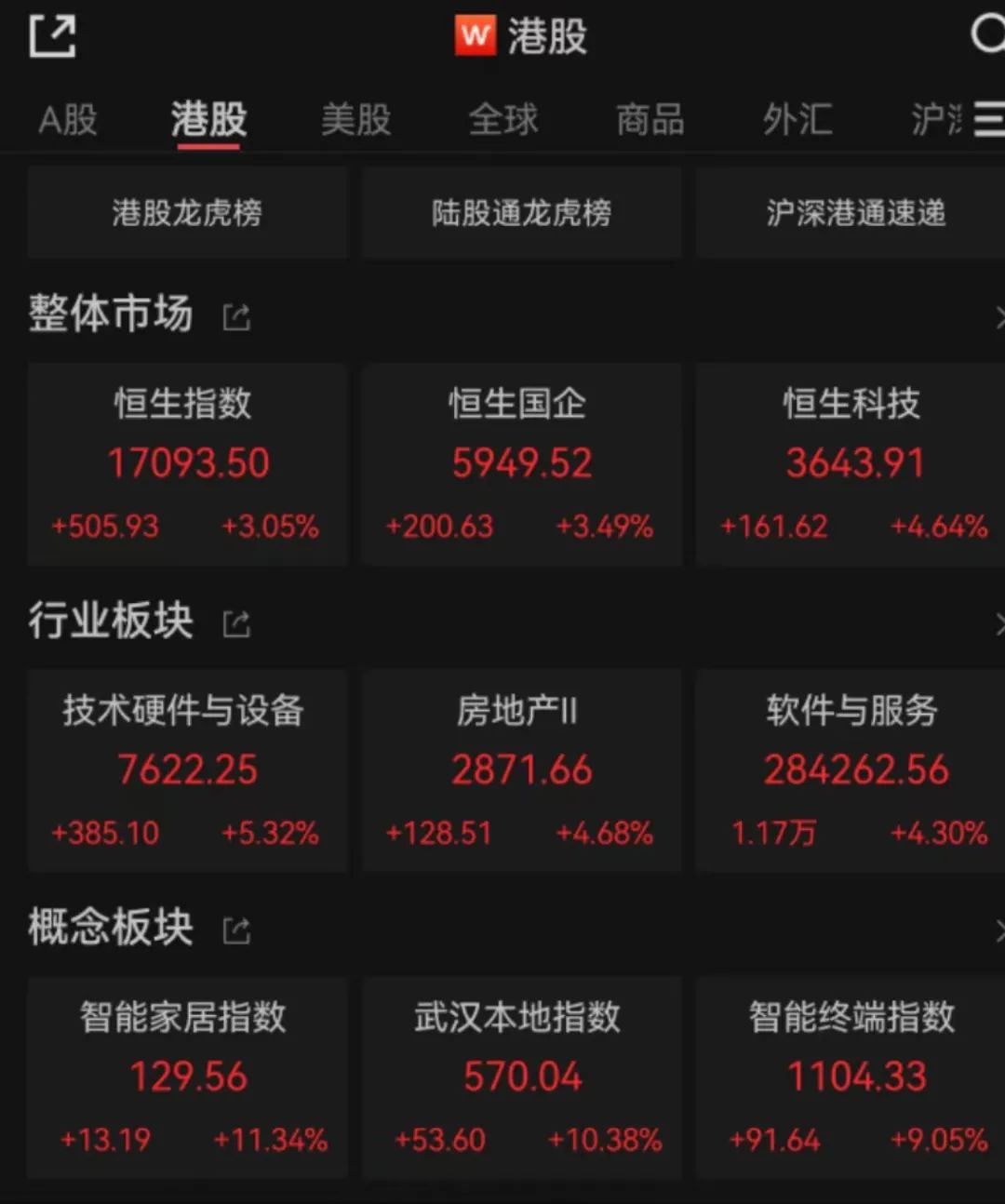Open the 武汉本地指数 concept card
This screenshot has height=1204, width=1005.
(x=521, y=1077)
